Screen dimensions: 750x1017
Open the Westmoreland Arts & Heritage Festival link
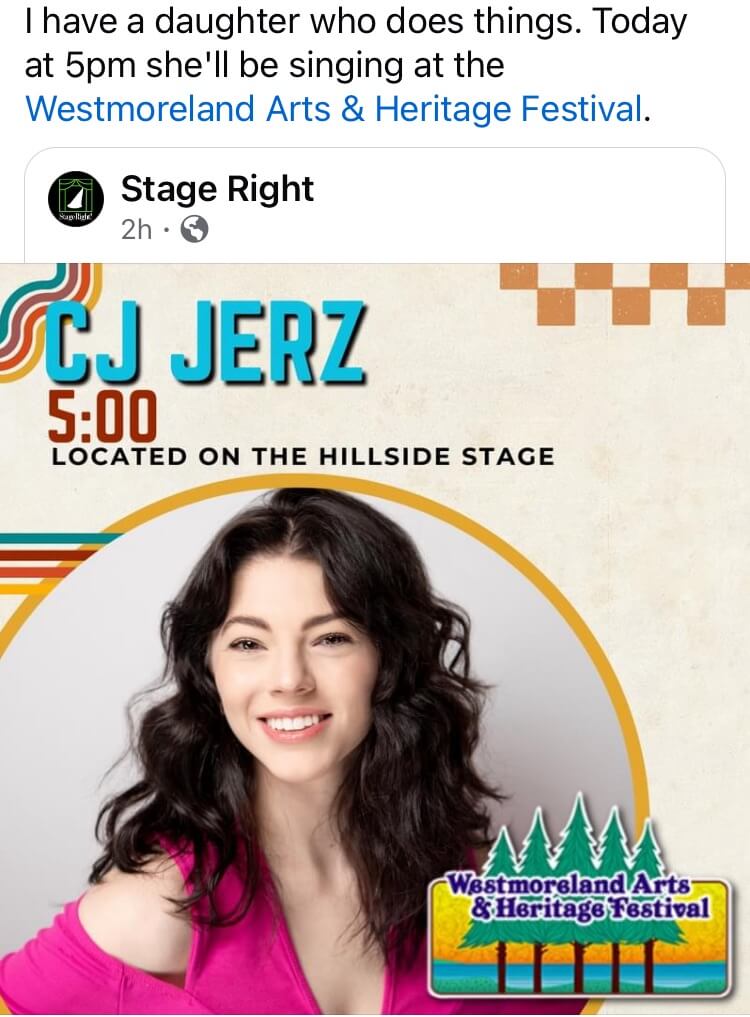(333, 108)
